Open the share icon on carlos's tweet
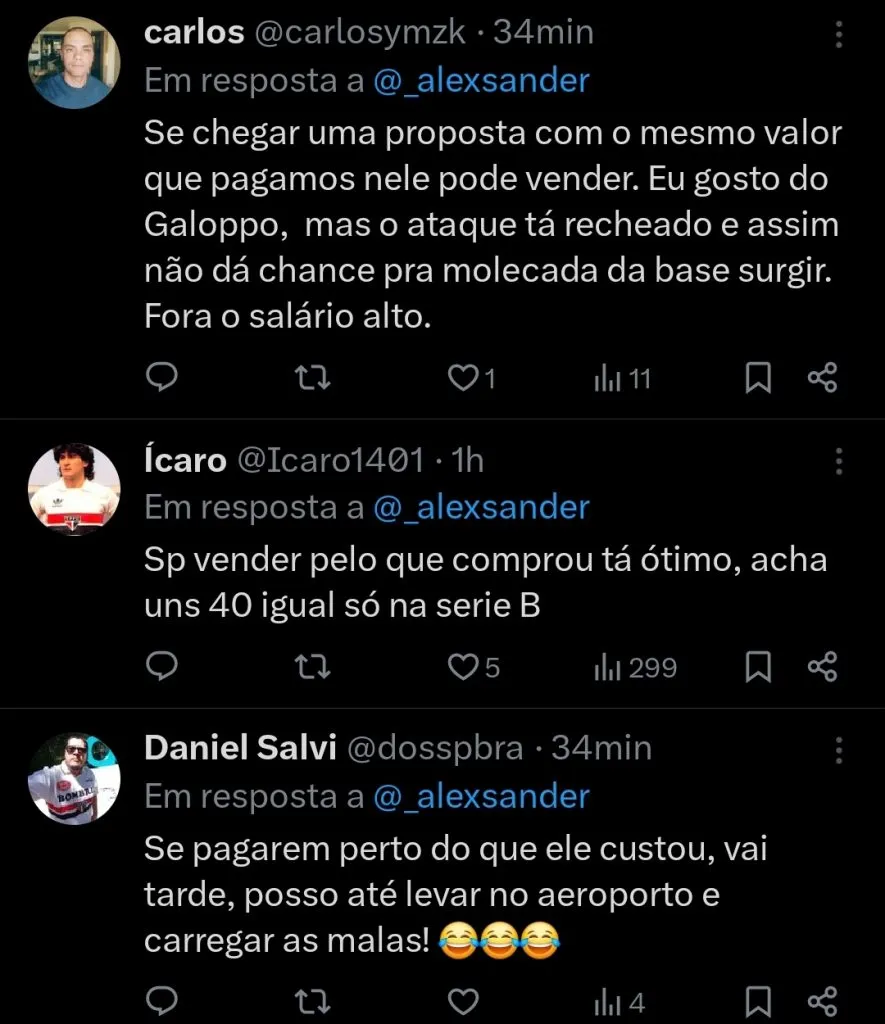 tap(820, 378)
